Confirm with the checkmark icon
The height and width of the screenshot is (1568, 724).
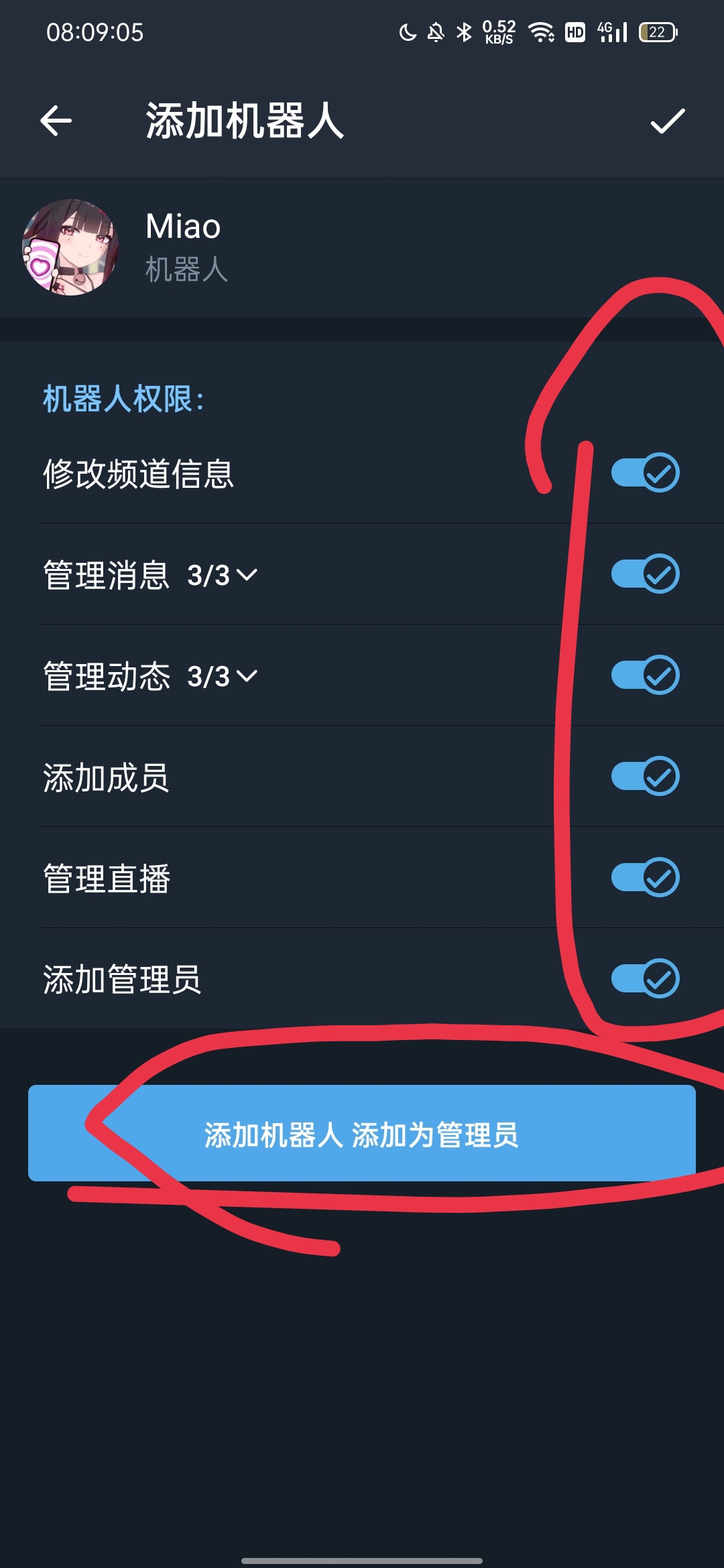[668, 121]
